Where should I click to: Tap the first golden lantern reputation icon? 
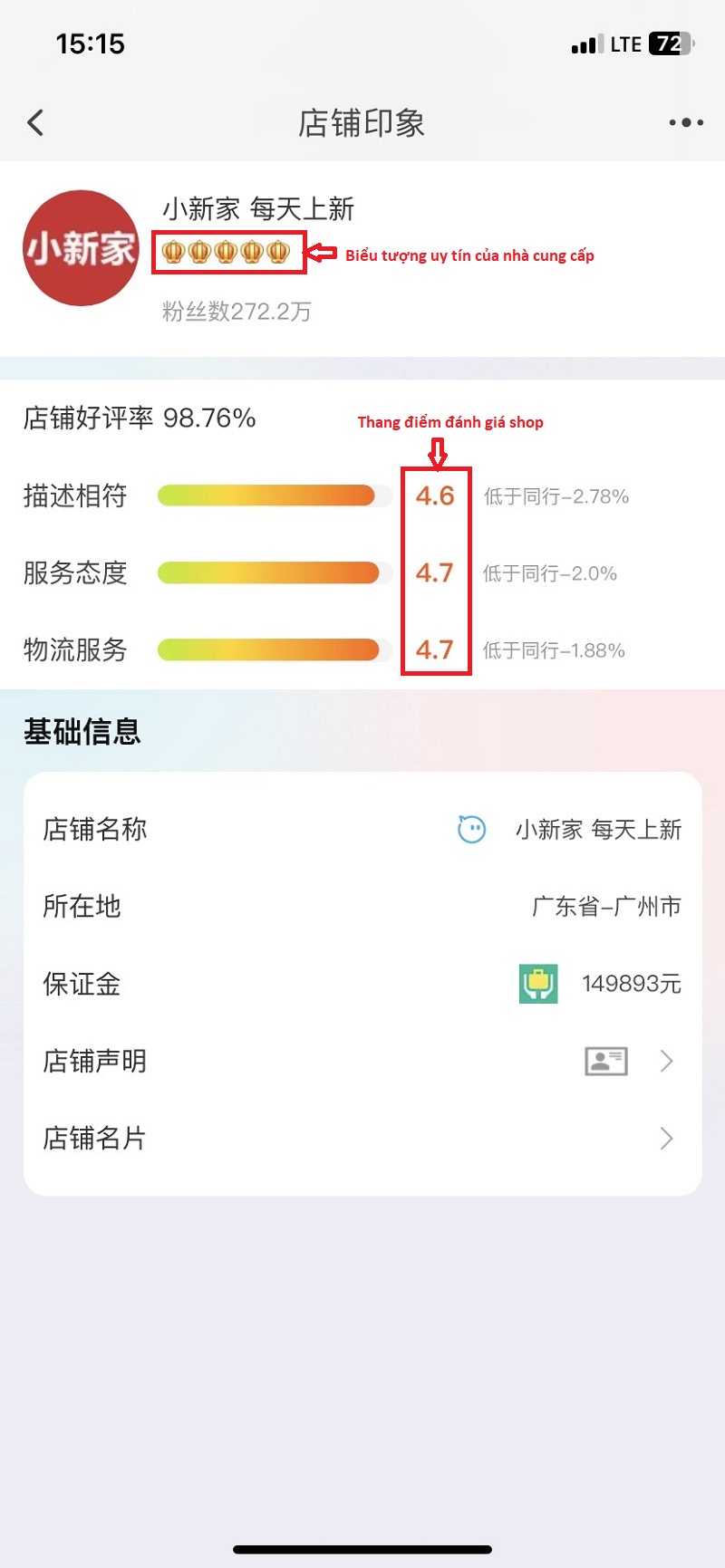172,253
